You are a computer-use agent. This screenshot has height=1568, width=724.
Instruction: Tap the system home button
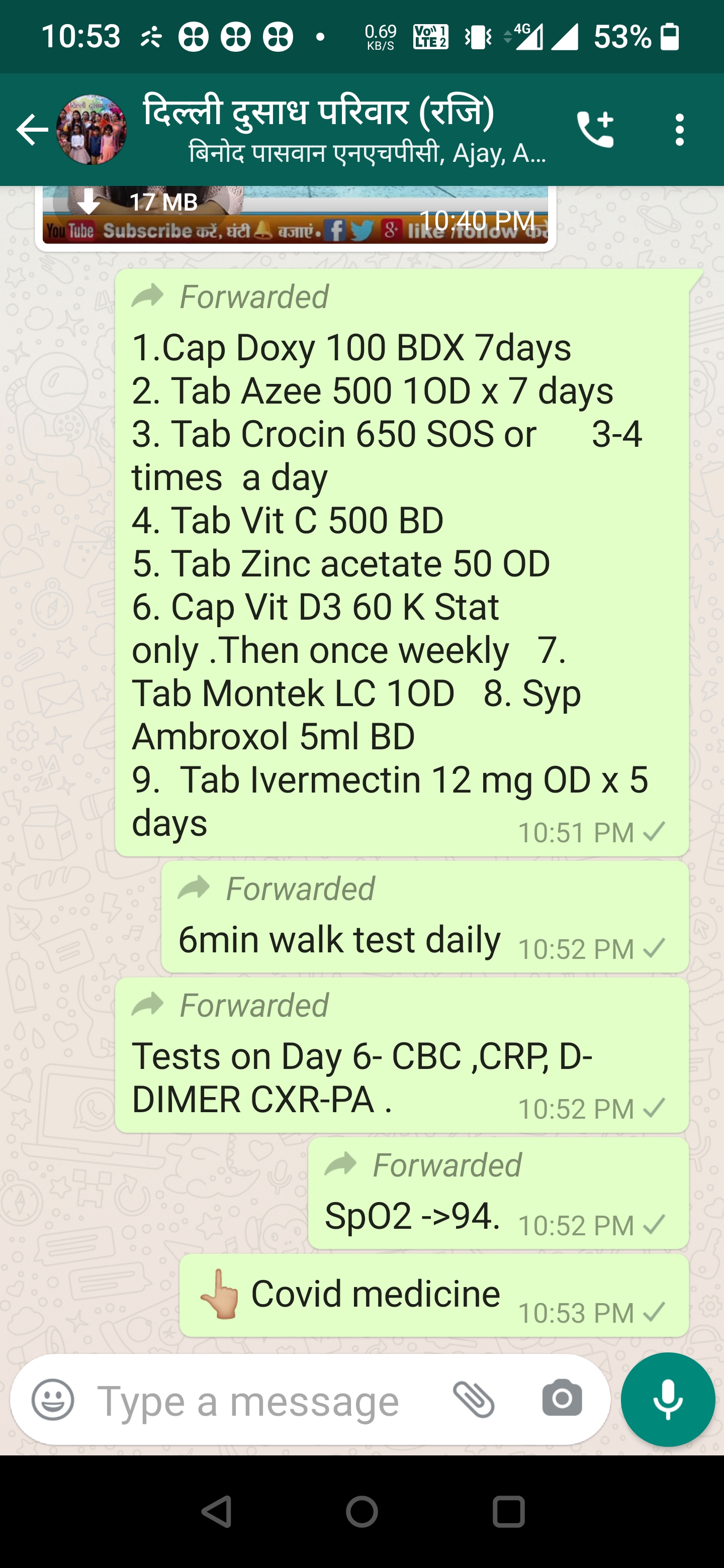361,1512
